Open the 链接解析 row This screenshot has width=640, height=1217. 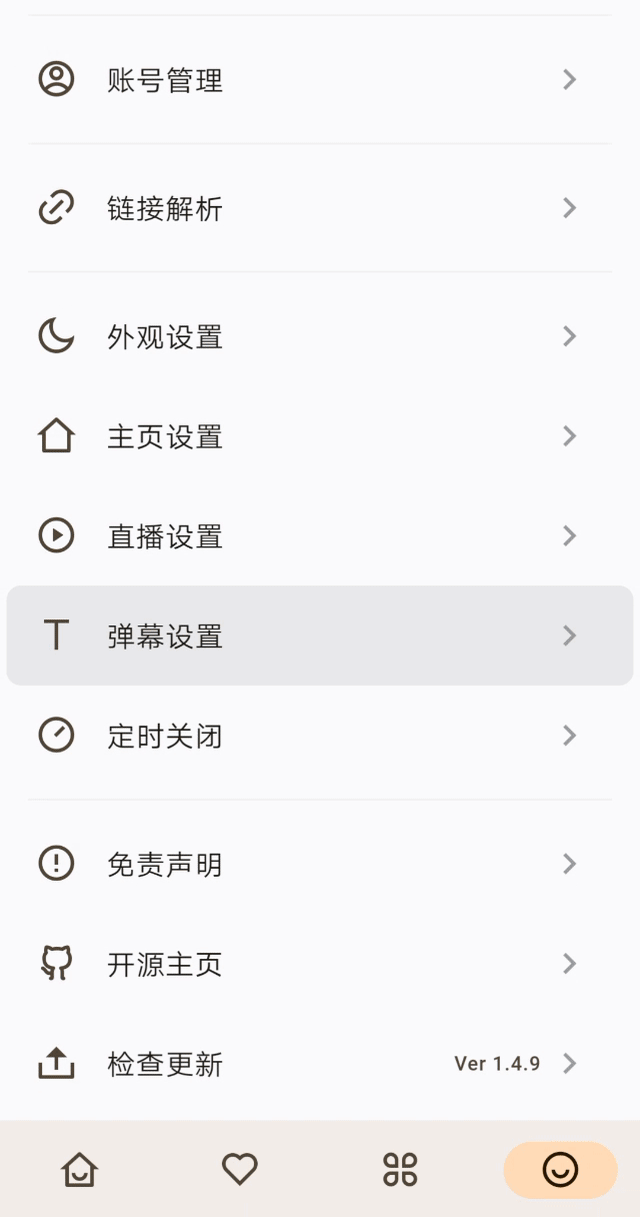[320, 208]
